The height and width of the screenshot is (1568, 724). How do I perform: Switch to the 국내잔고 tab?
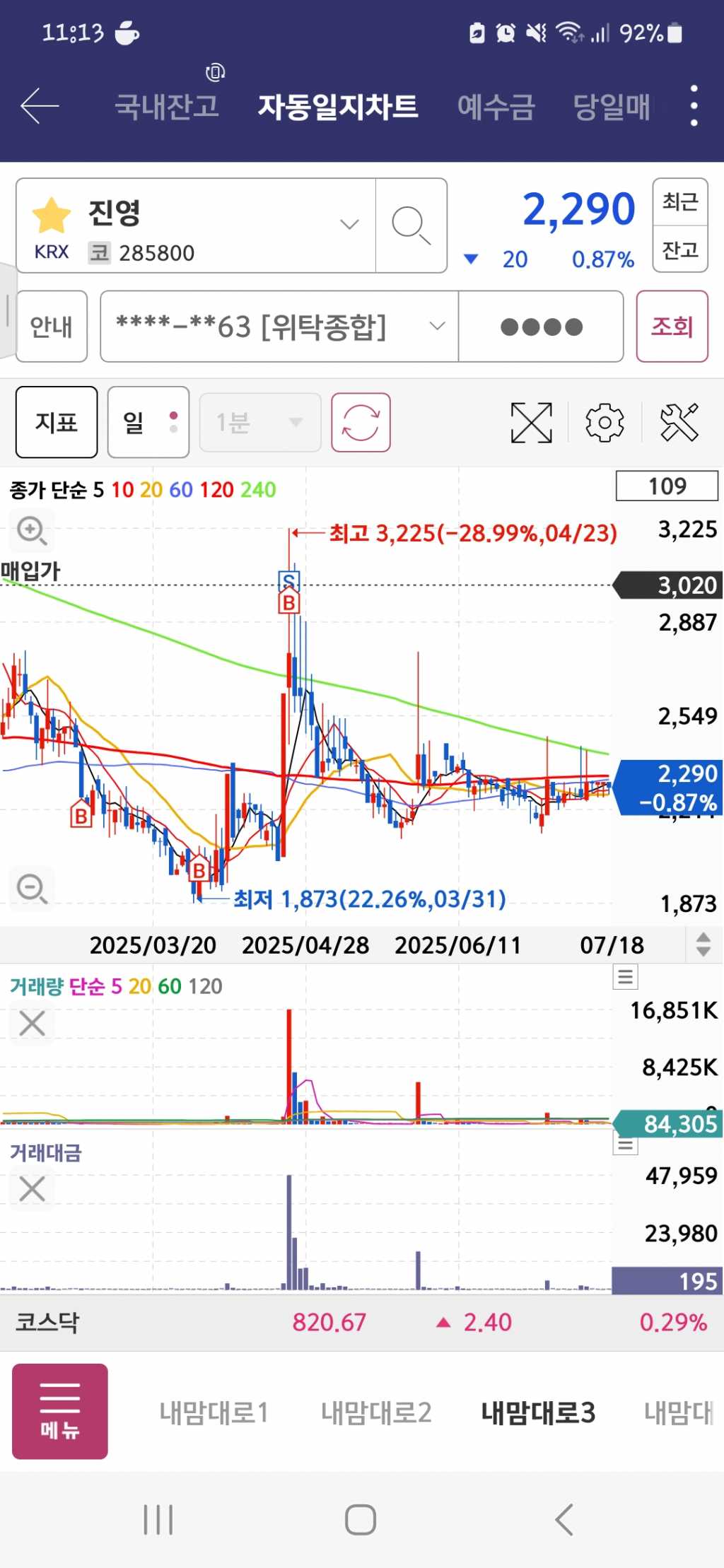point(167,107)
